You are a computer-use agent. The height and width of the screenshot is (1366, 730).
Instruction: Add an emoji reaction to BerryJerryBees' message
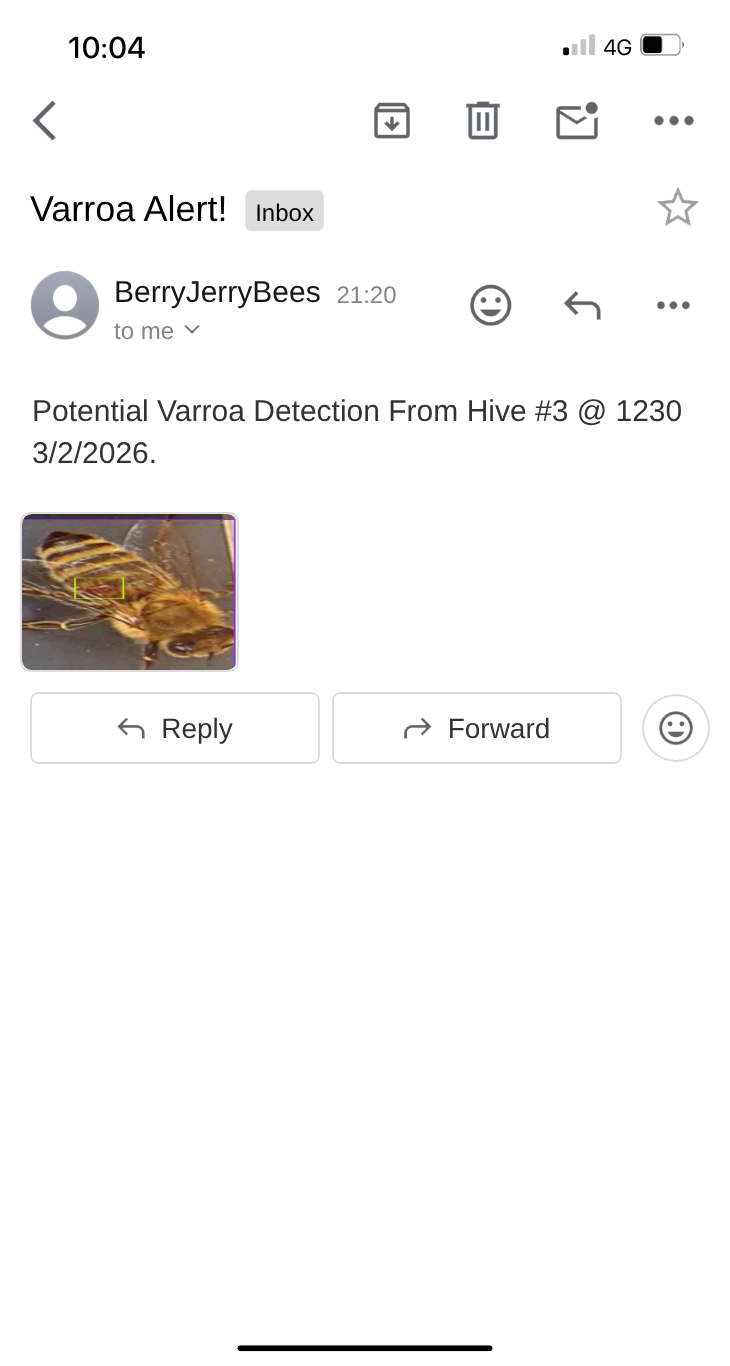click(491, 305)
